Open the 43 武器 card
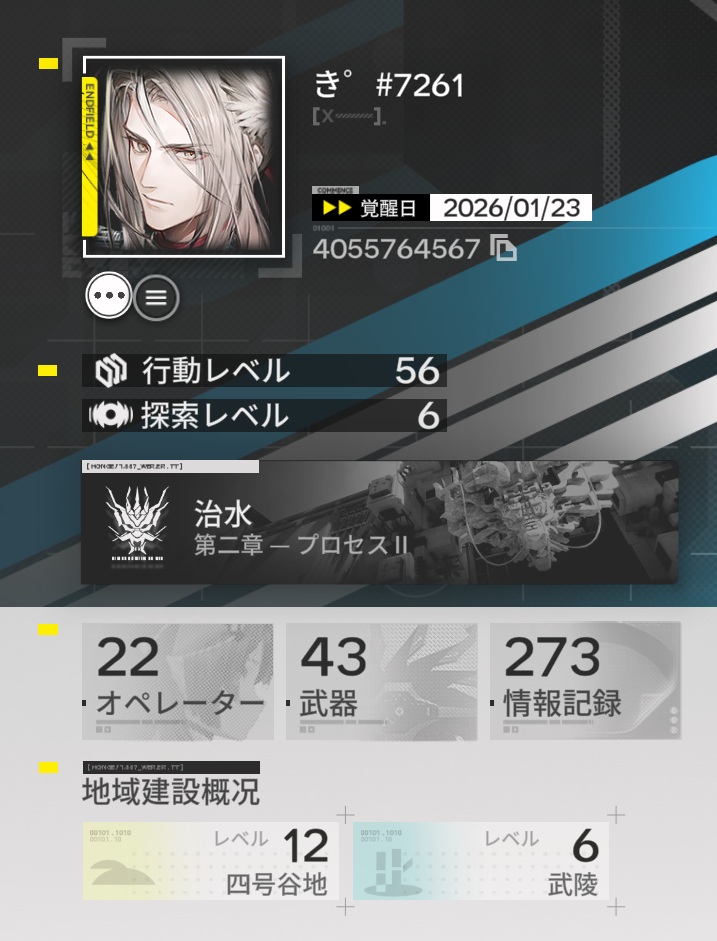 pos(381,681)
